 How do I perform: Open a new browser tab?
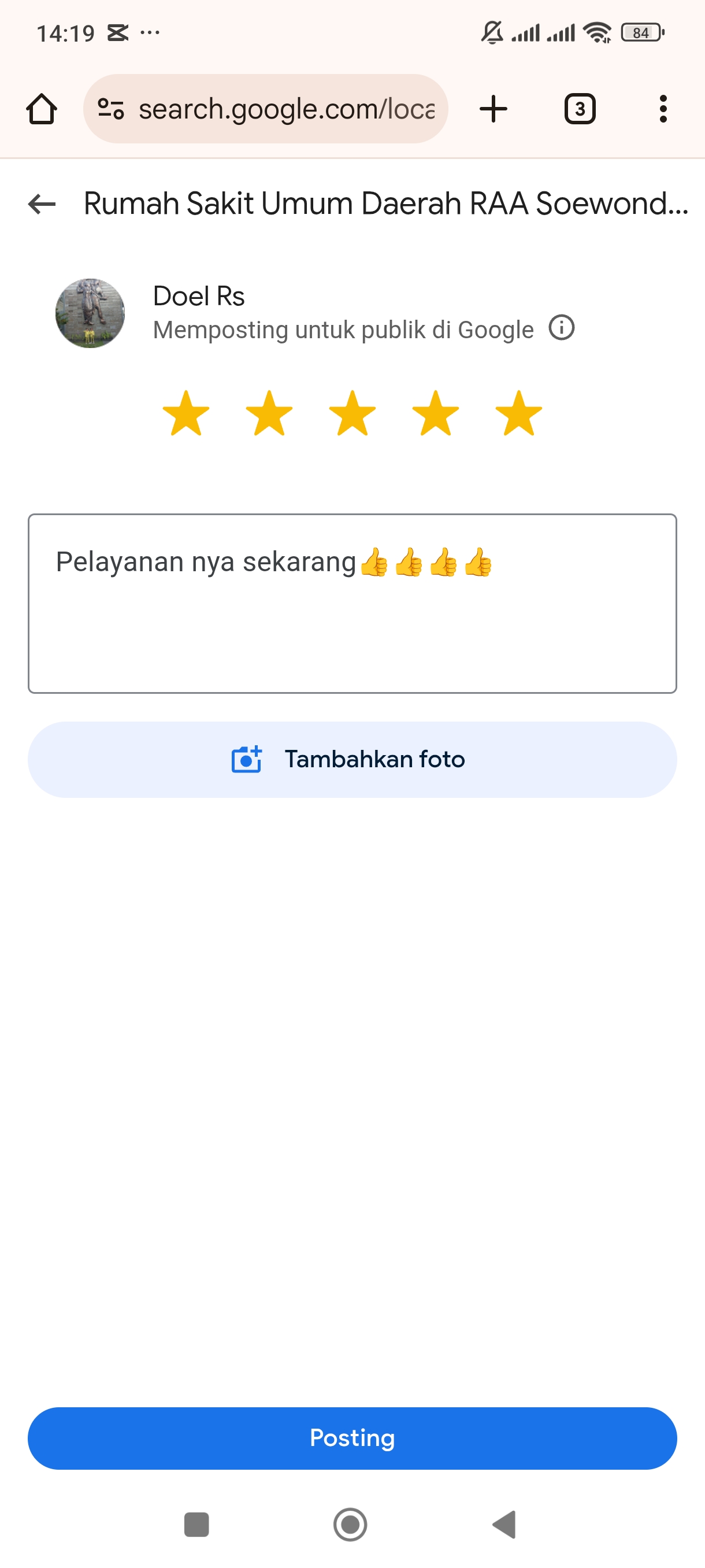tap(493, 109)
